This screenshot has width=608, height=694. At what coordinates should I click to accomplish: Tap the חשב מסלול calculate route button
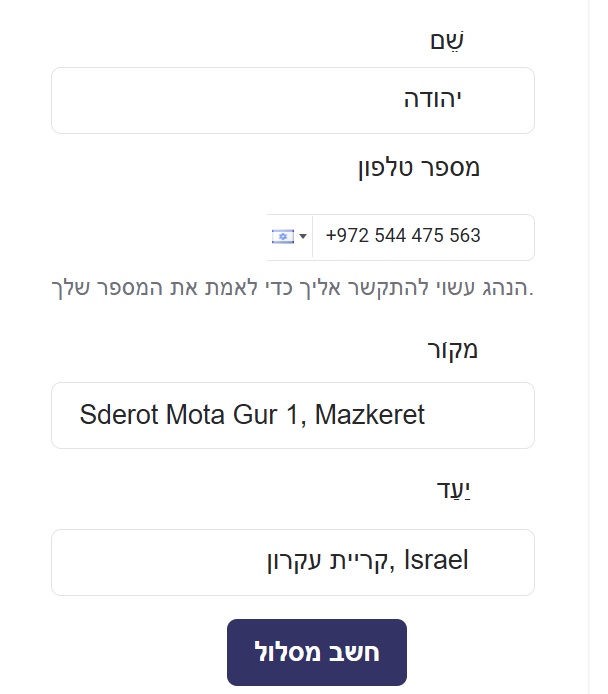[x=316, y=652]
